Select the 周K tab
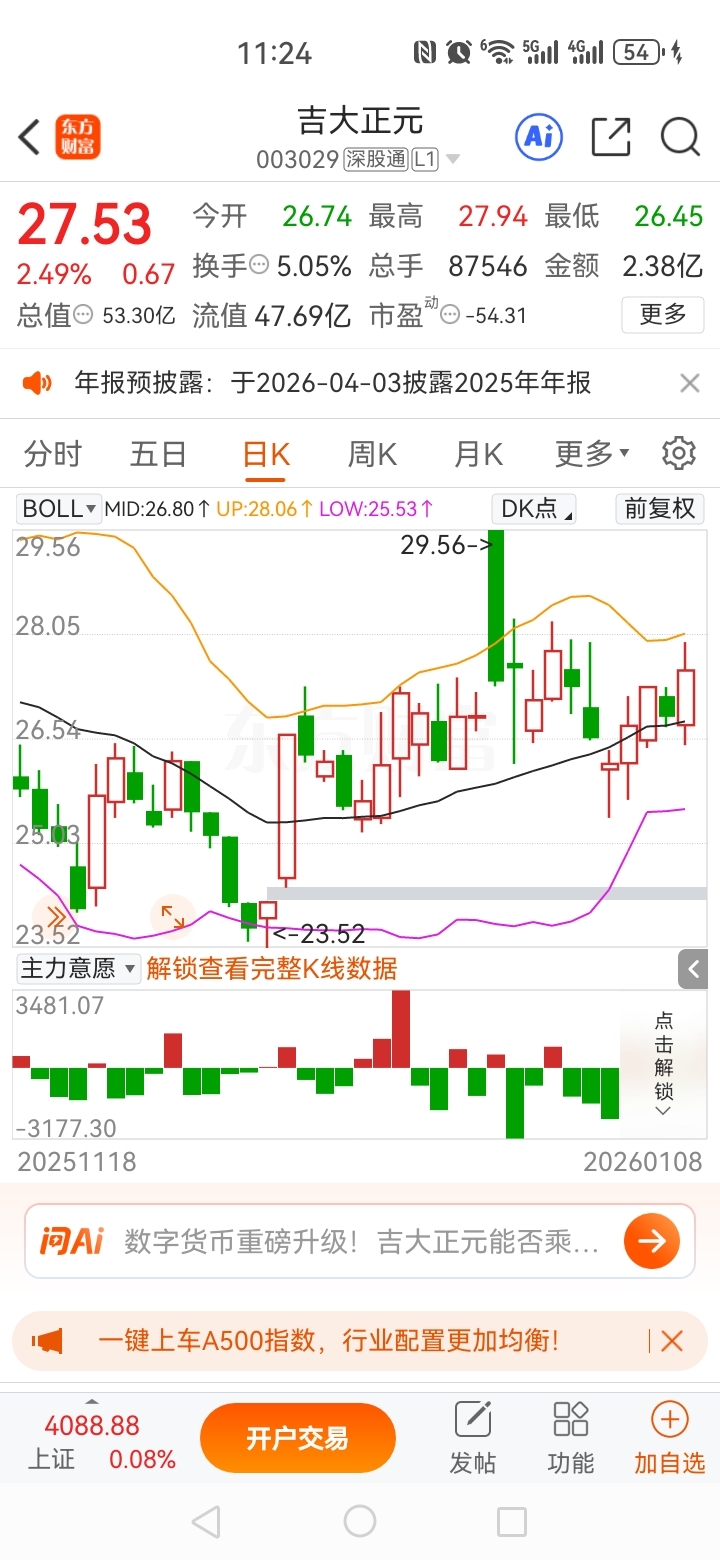The height and width of the screenshot is (1560, 720). pos(372,454)
